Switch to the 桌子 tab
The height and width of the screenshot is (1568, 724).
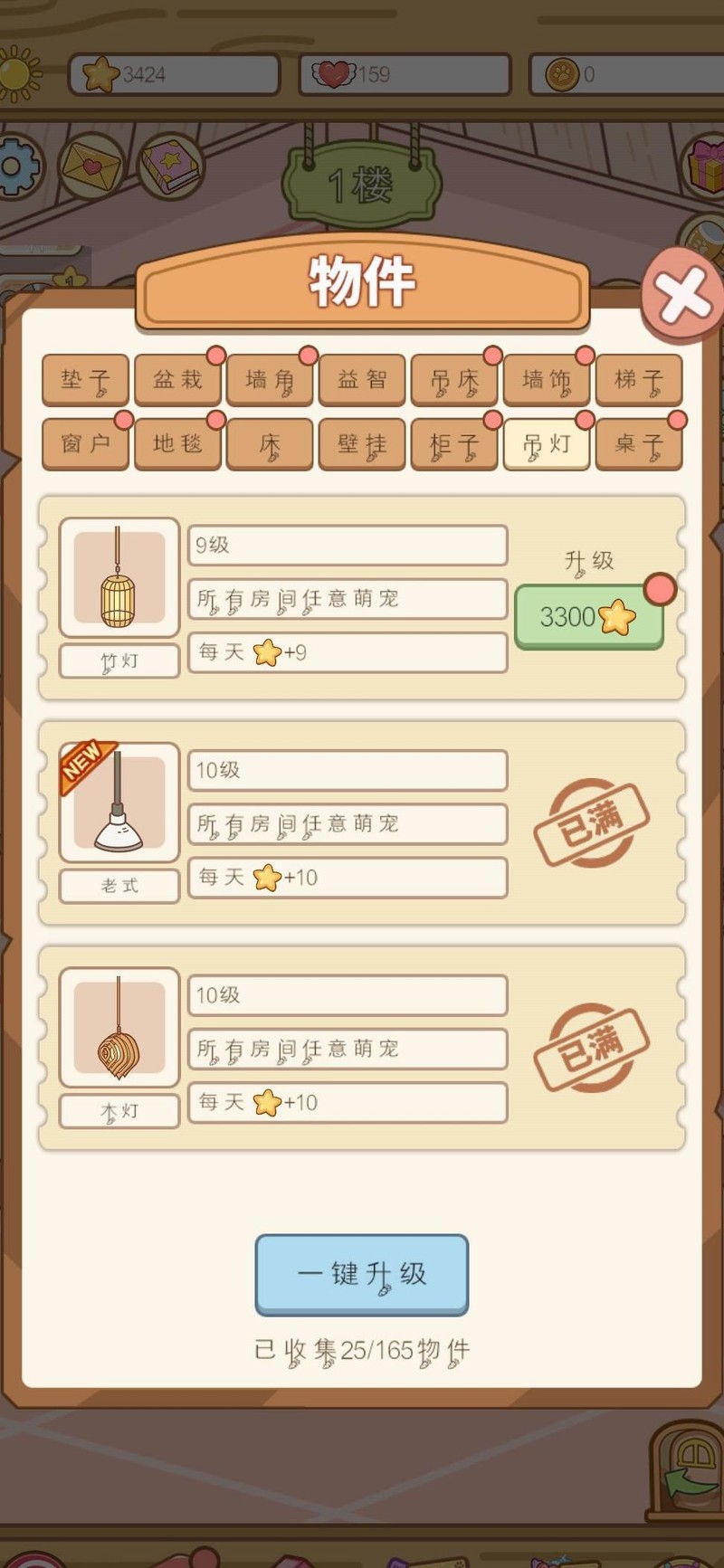coord(639,443)
